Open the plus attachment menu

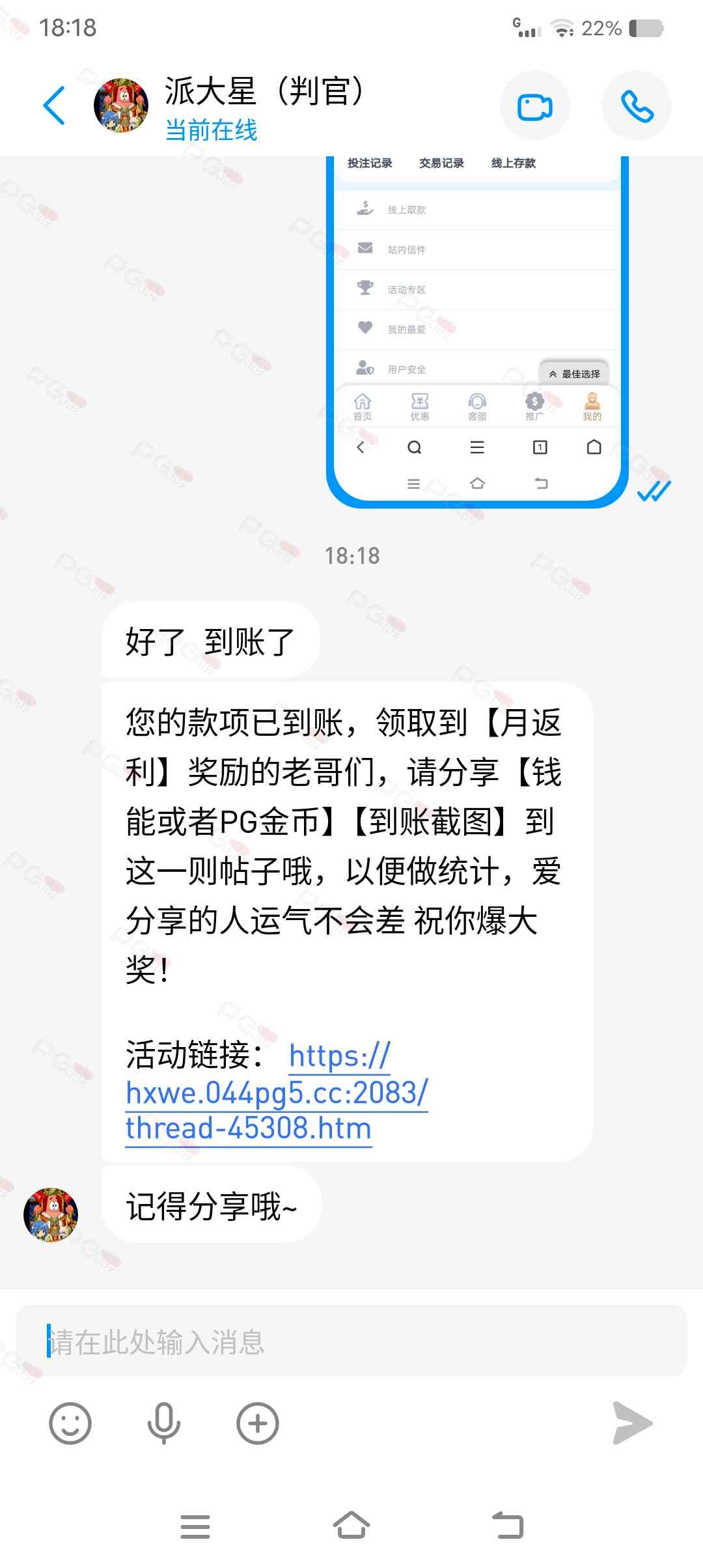point(257,1423)
